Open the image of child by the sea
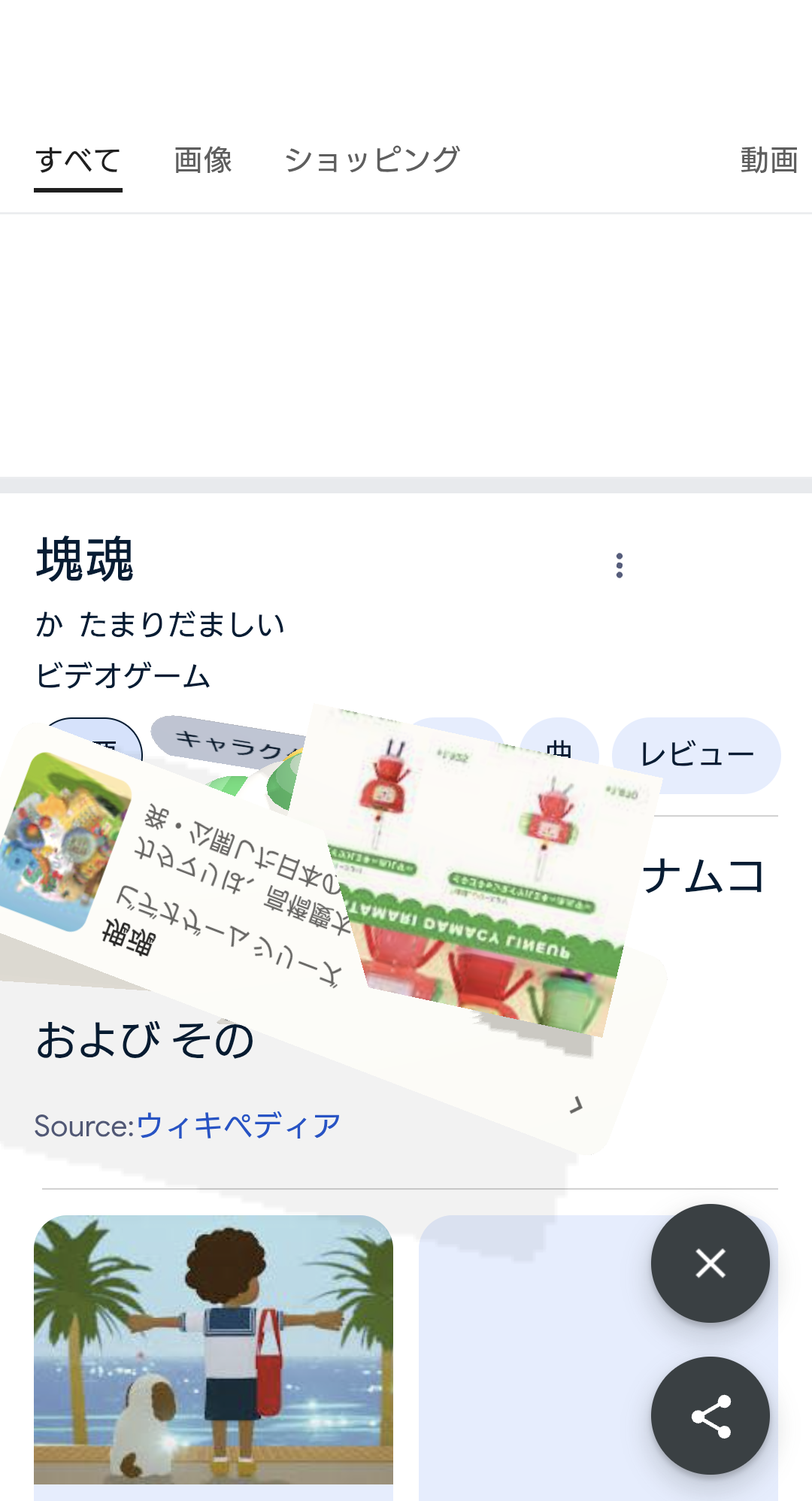 [x=214, y=1350]
